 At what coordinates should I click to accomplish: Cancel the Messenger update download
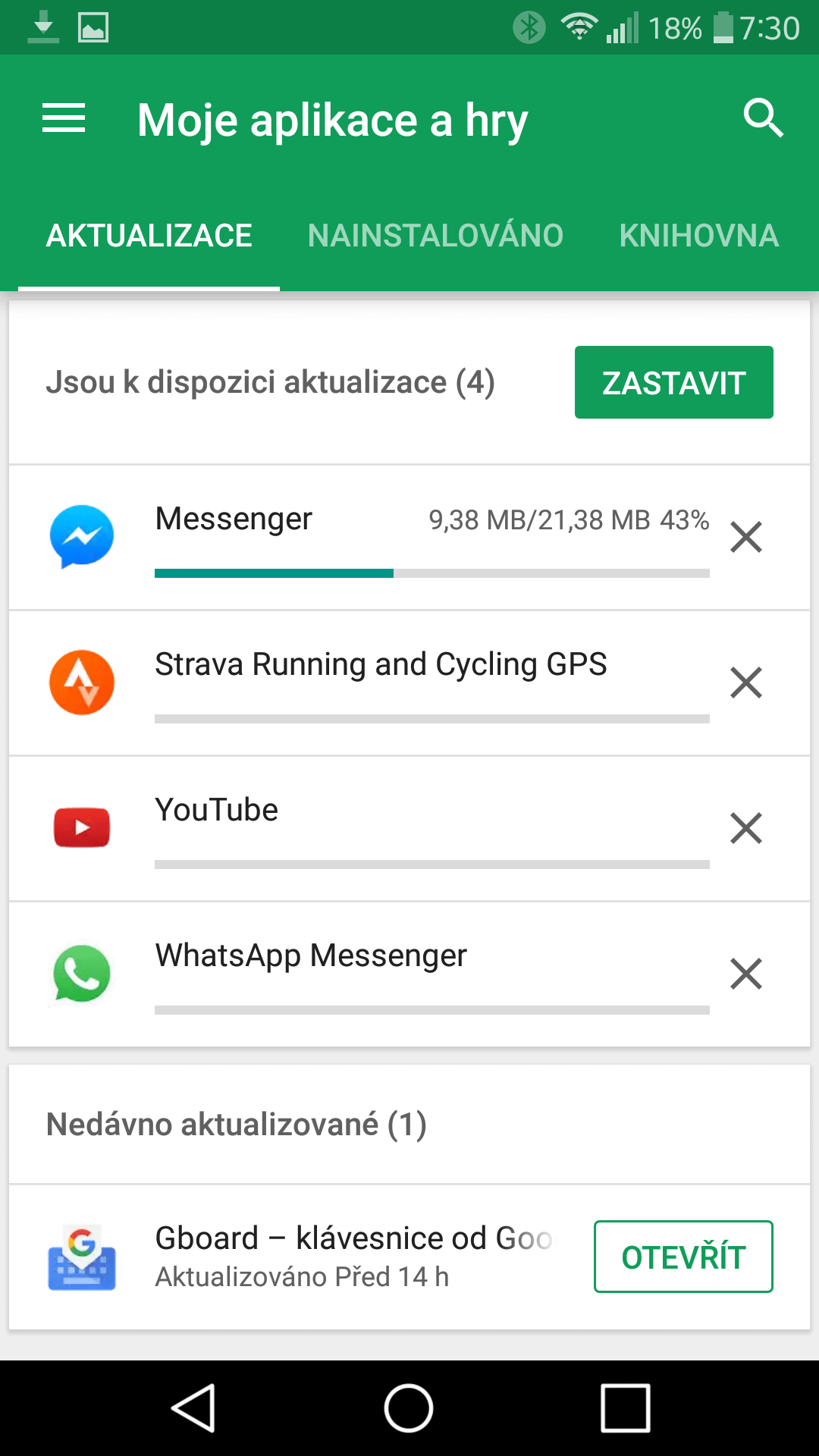coord(746,537)
